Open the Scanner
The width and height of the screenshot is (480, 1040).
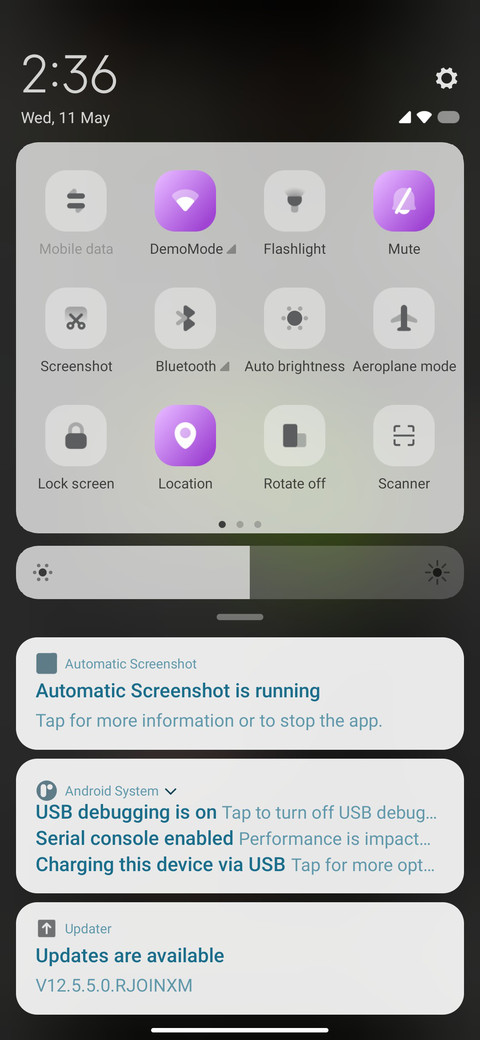[x=404, y=436]
